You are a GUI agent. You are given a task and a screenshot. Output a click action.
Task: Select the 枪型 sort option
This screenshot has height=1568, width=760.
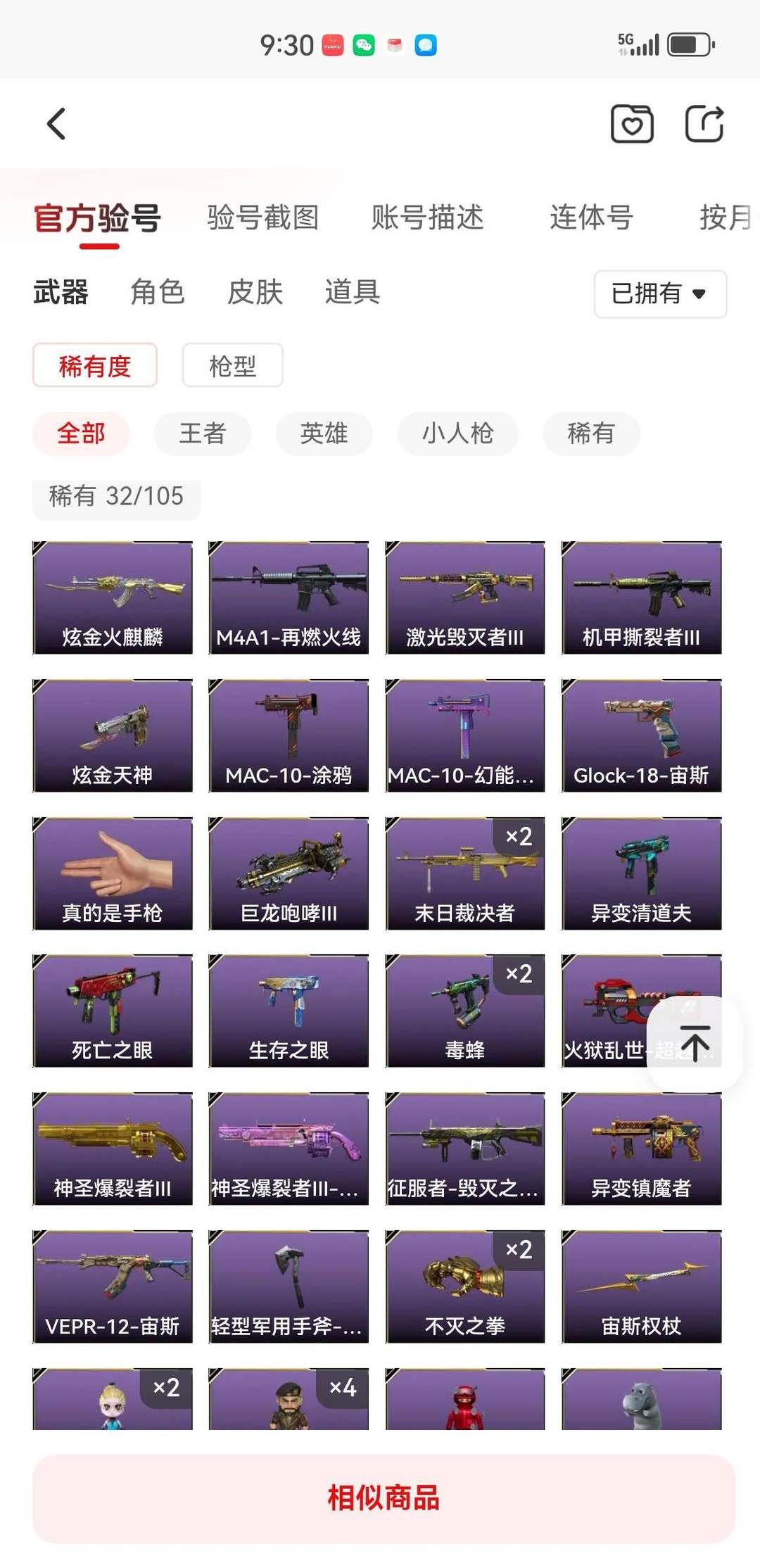tap(232, 365)
